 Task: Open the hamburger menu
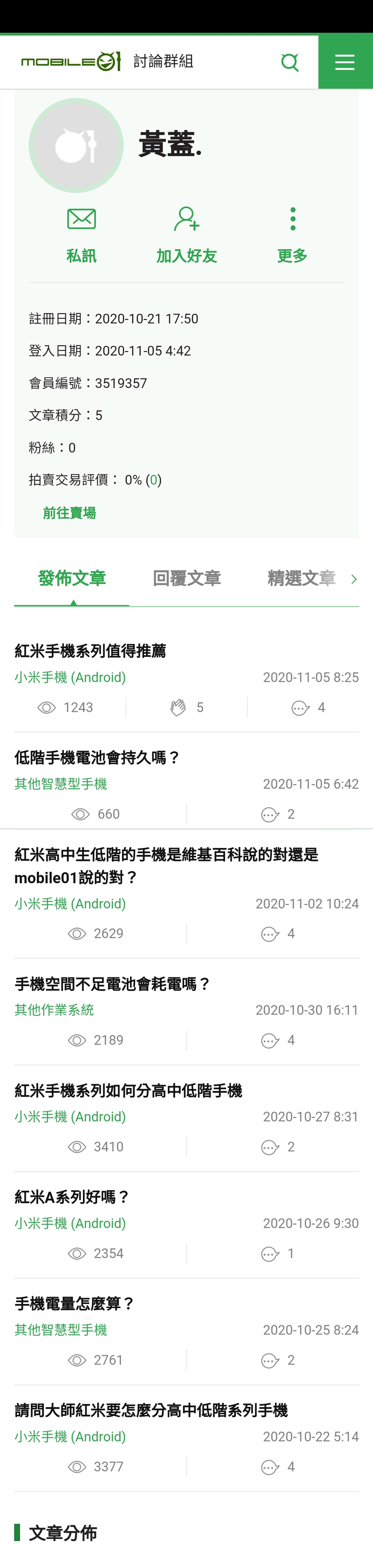tap(345, 62)
